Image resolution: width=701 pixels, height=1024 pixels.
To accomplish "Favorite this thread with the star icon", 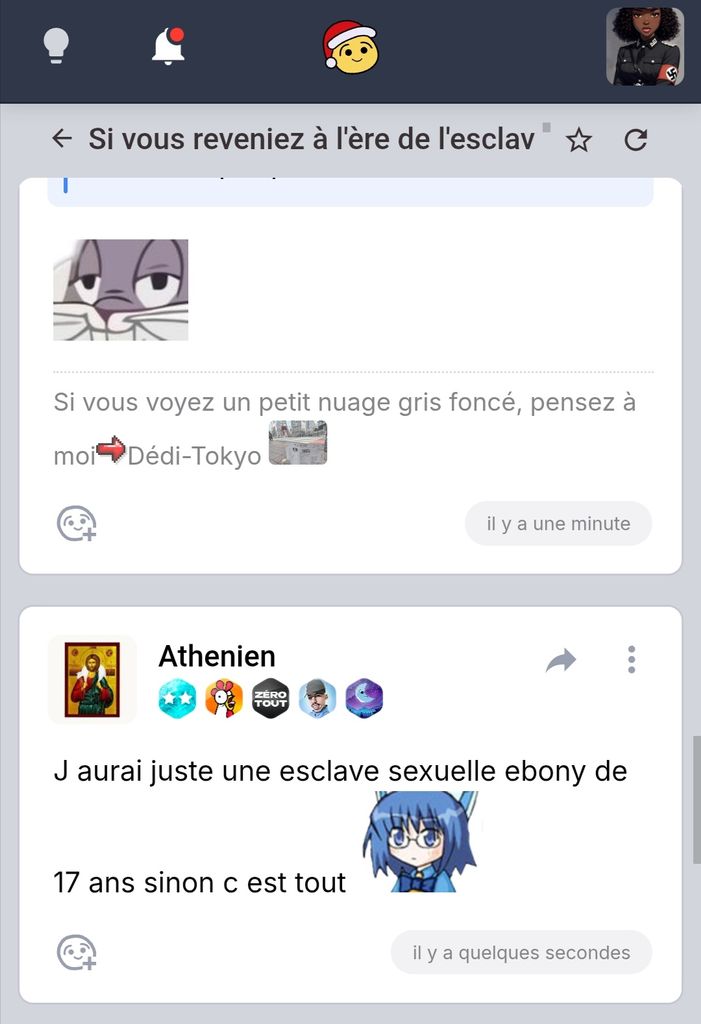I will [579, 140].
